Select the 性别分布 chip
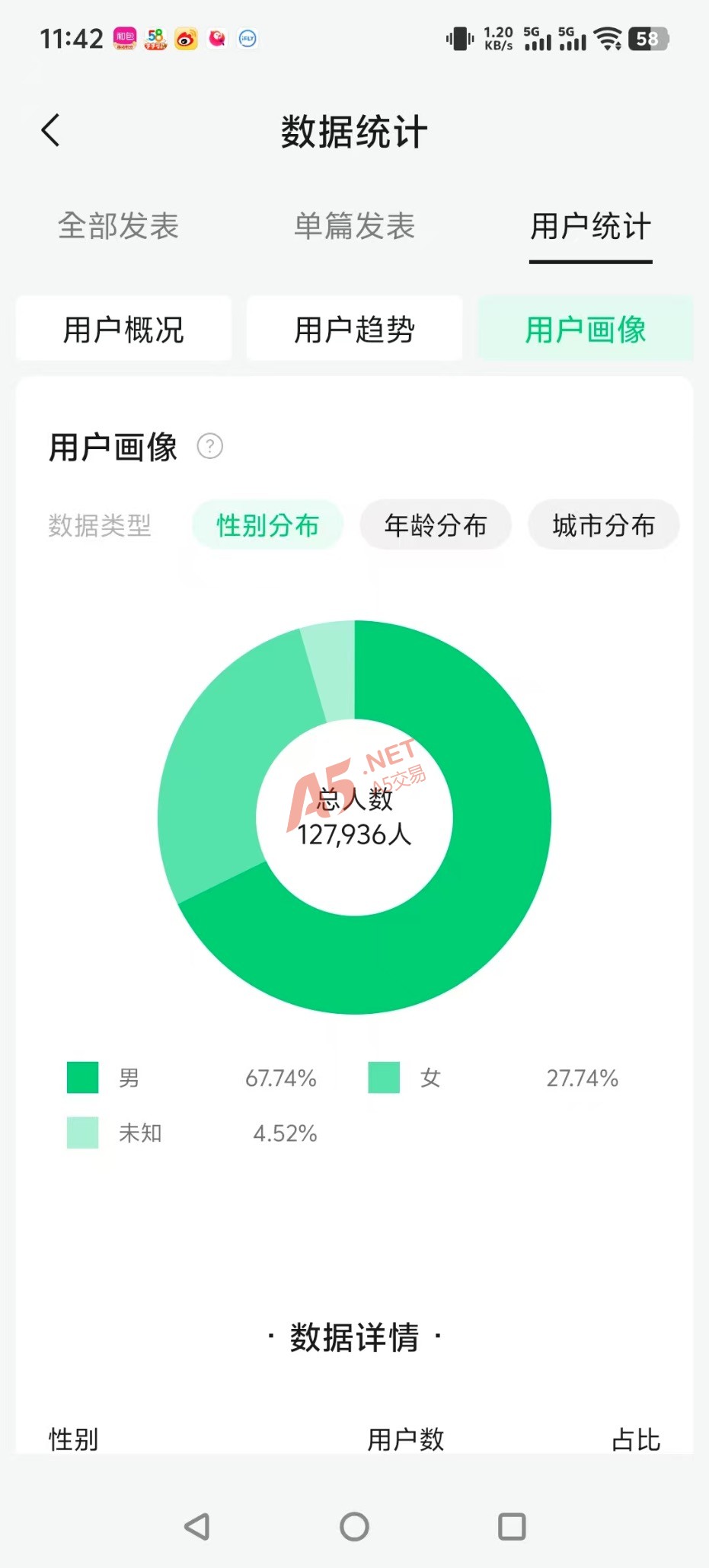Screen dimensions: 709x1568 (268, 525)
